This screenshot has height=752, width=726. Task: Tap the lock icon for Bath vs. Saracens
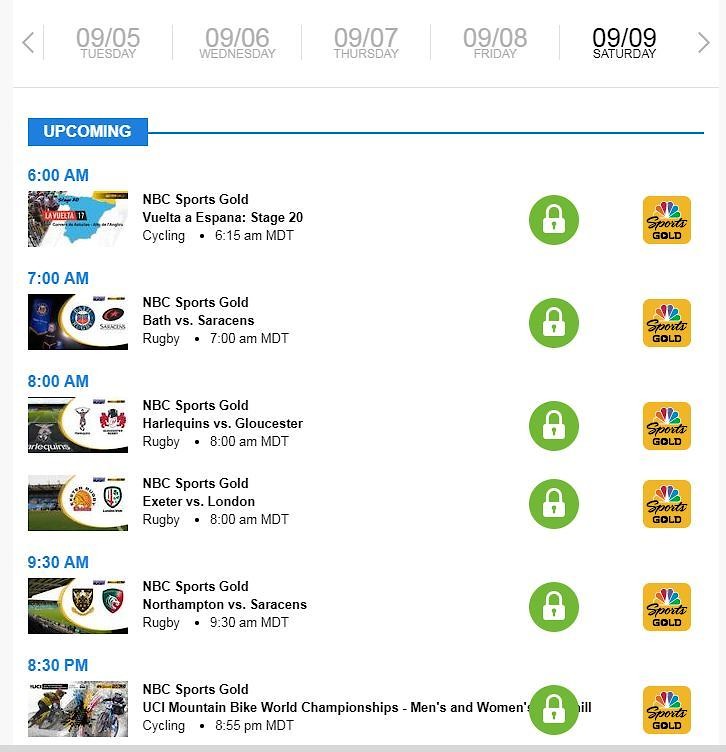pyautogui.click(x=554, y=323)
